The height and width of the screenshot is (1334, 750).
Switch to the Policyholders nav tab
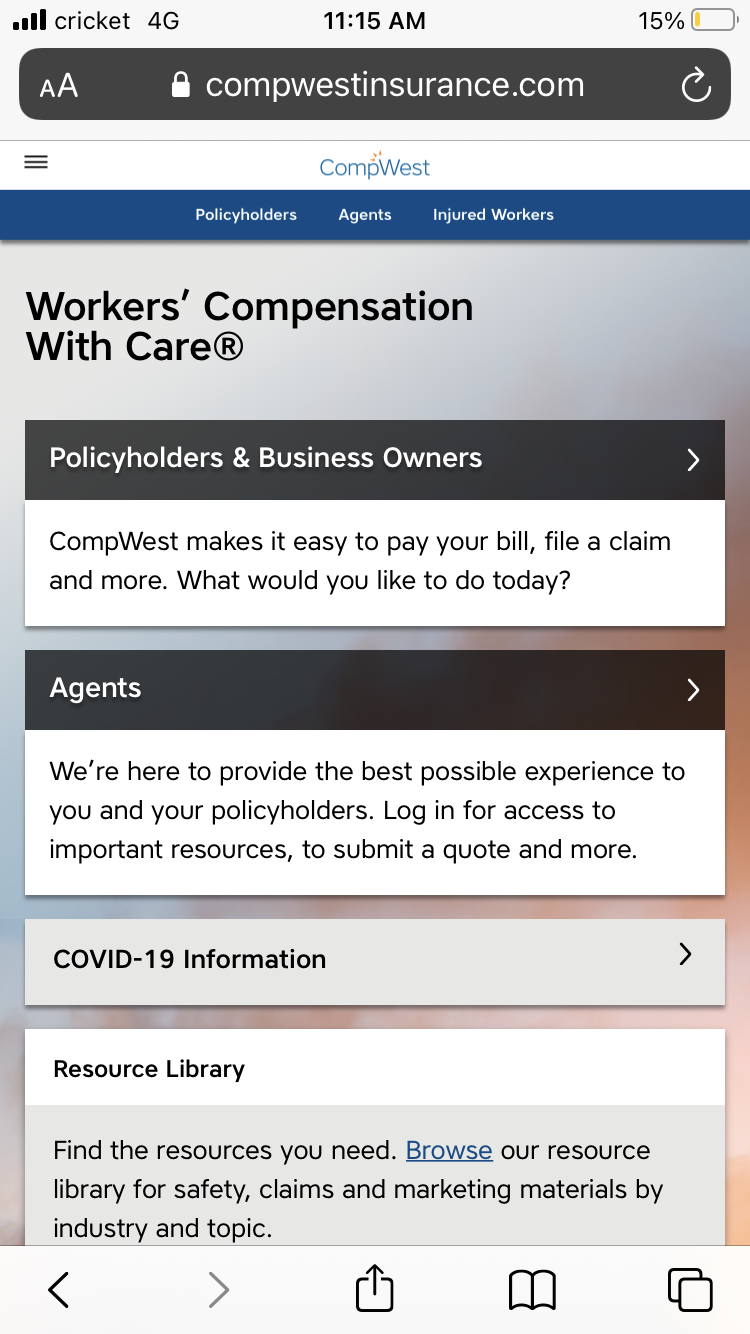246,215
